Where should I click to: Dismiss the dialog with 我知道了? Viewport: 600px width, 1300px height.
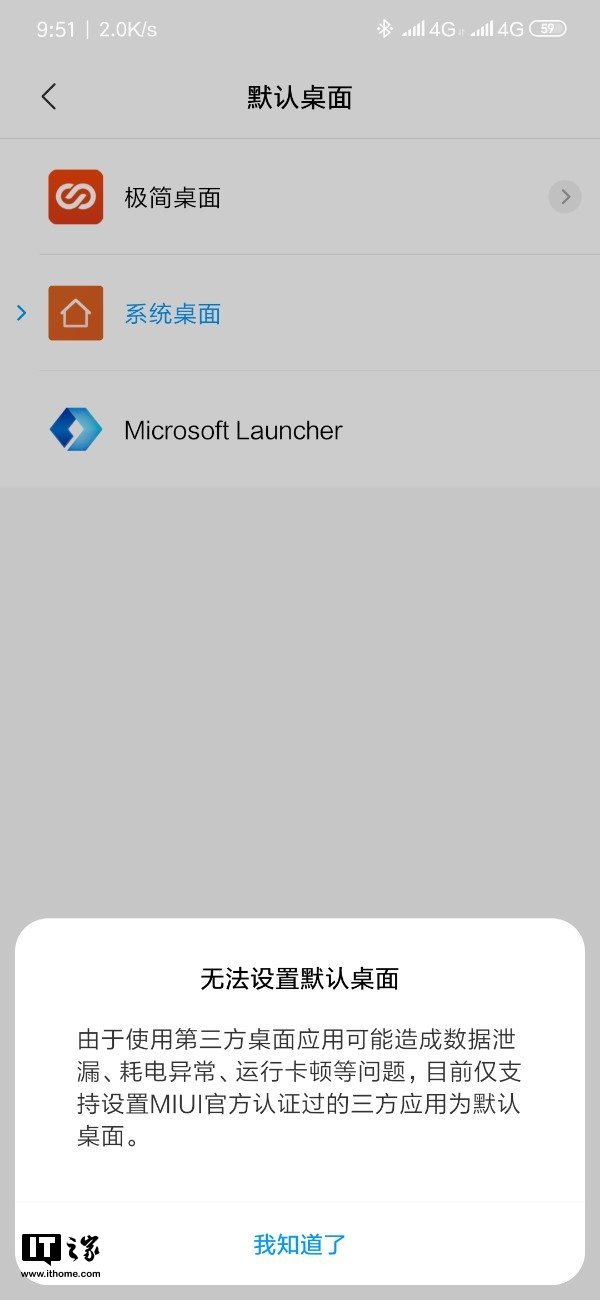click(x=299, y=1244)
